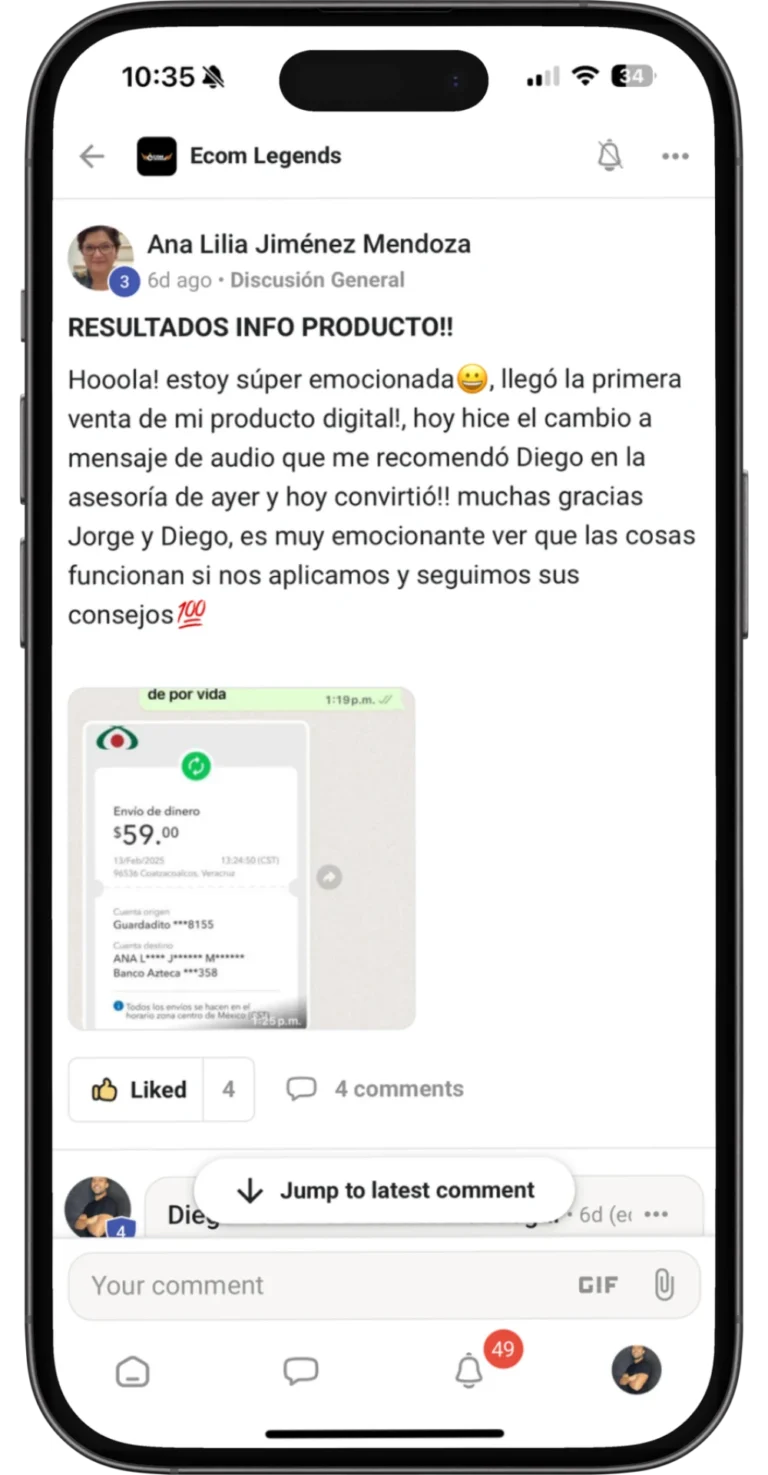Open the Discusión General category
Image resolution: width=768 pixels, height=1475 pixels.
click(x=317, y=280)
